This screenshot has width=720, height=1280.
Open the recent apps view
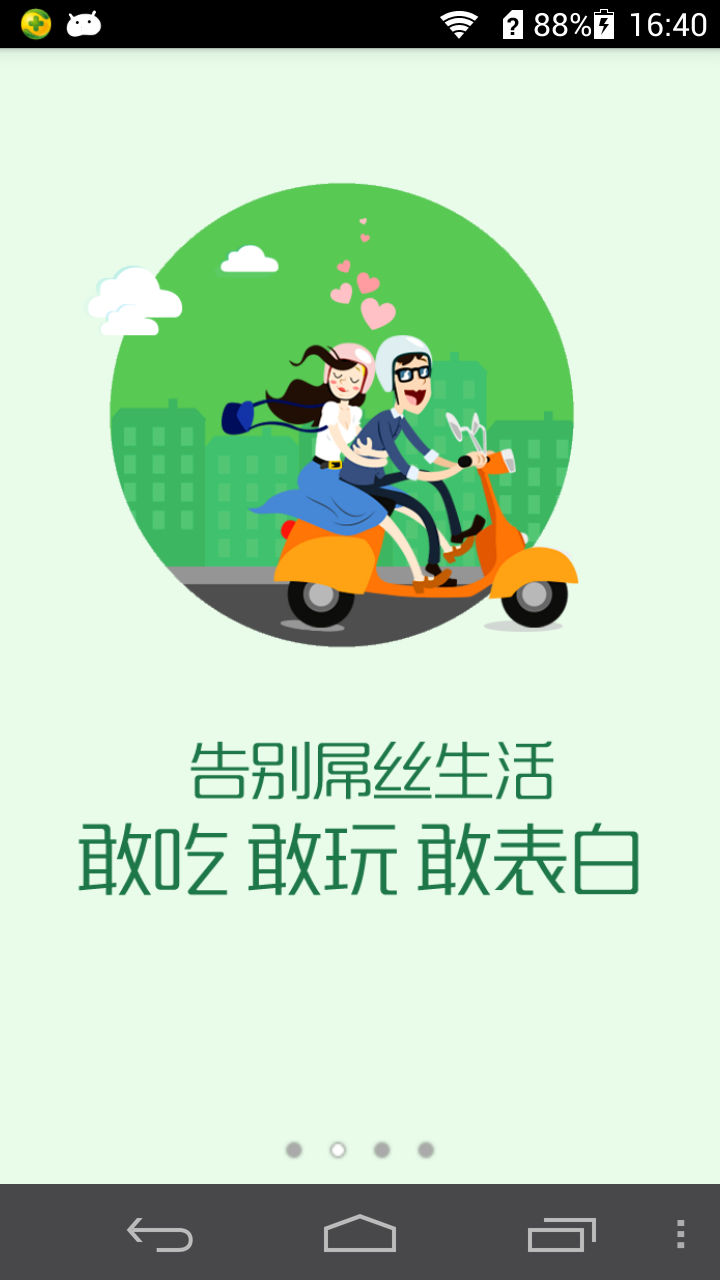click(561, 1234)
